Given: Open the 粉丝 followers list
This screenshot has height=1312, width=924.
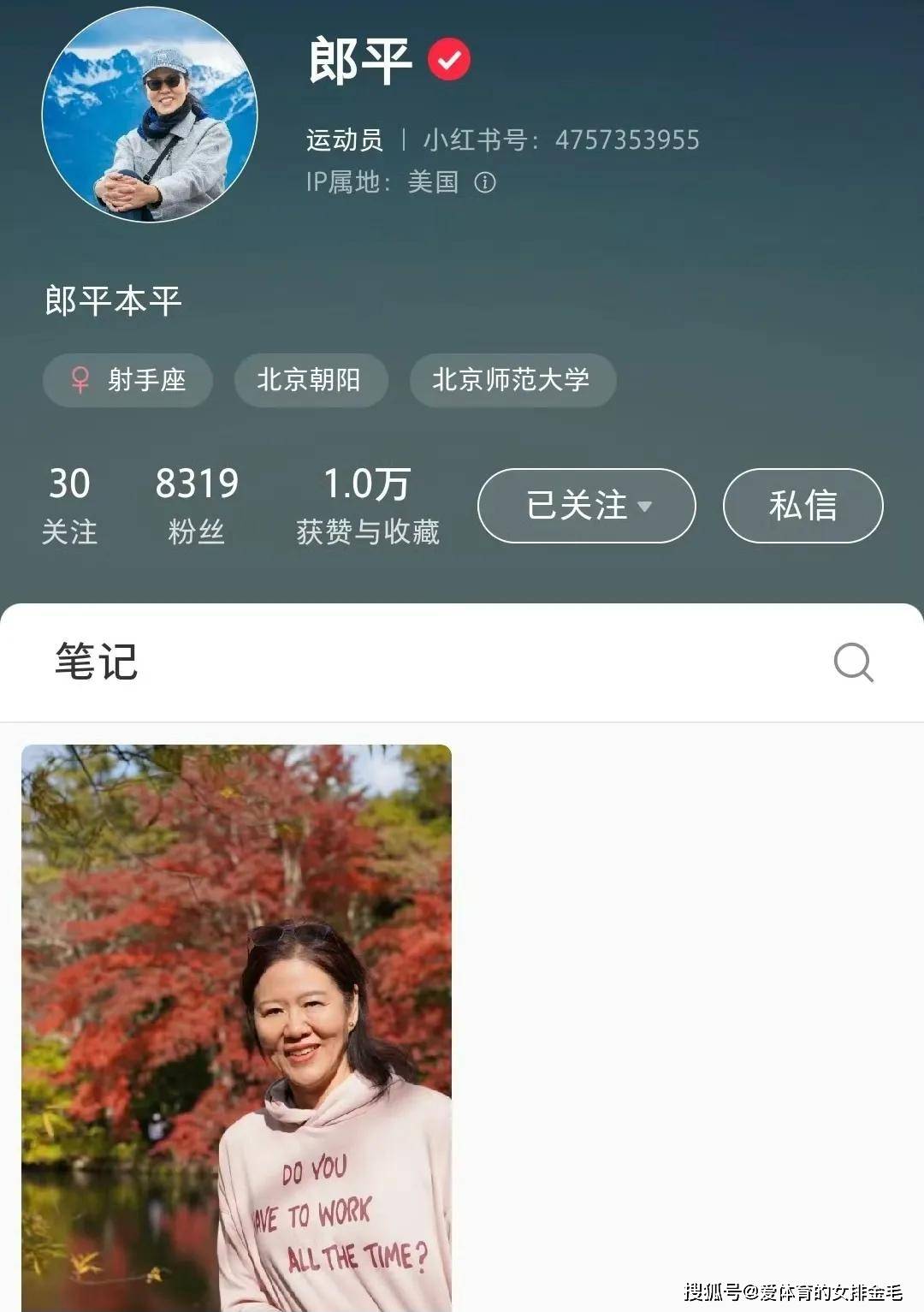Looking at the screenshot, I should [197, 505].
